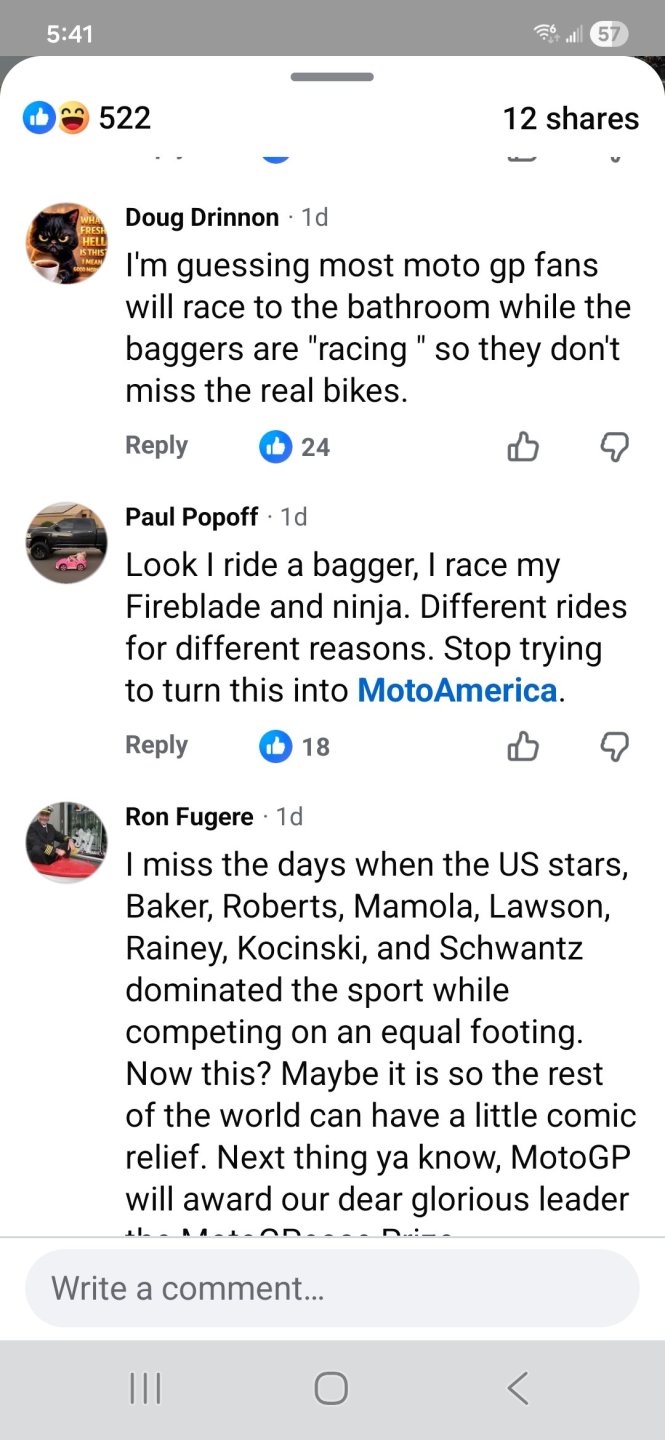Dislike Doug Drinnon's comment
665x1440 pixels.
(x=614, y=447)
